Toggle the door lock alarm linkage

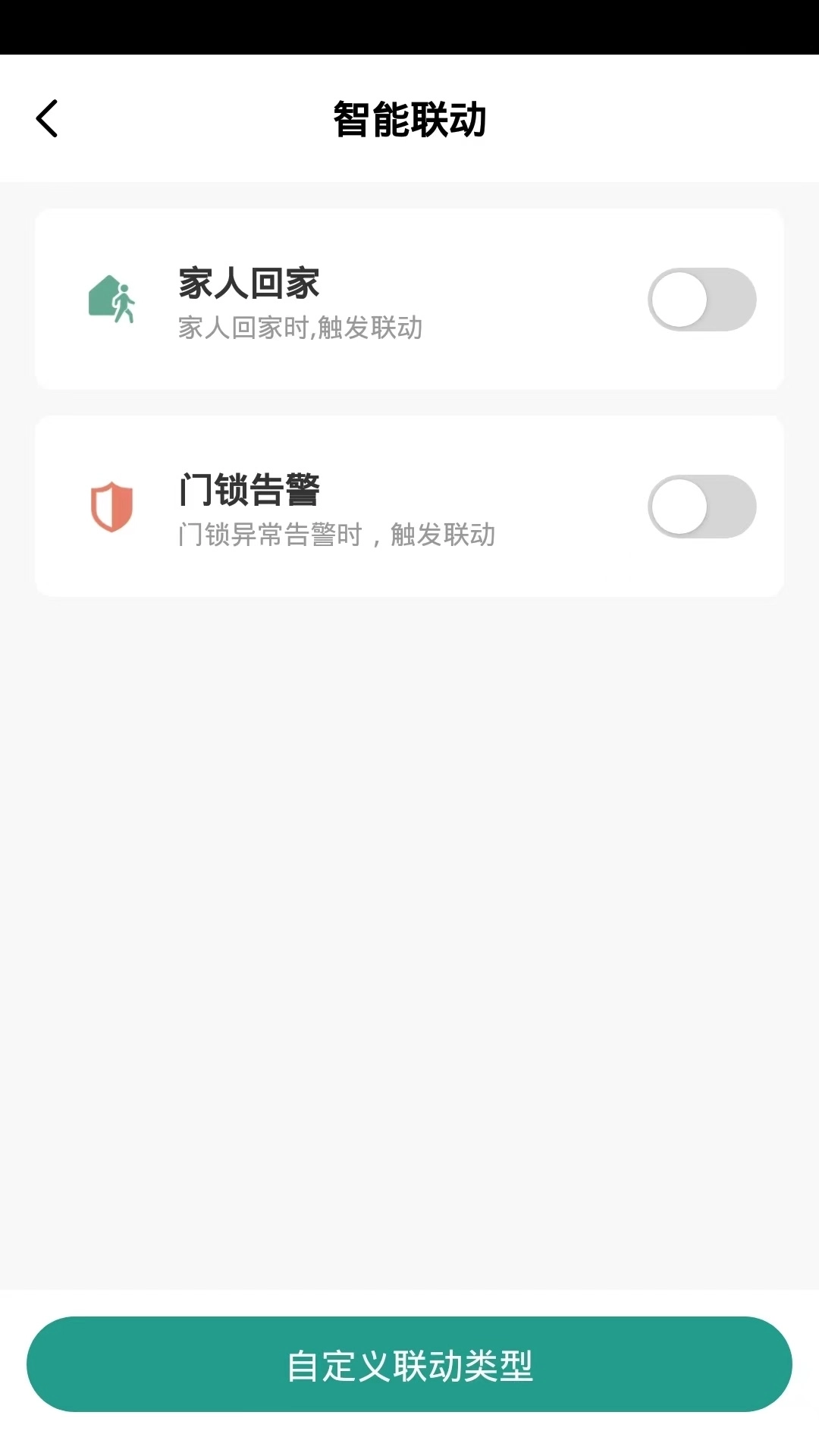tap(701, 506)
